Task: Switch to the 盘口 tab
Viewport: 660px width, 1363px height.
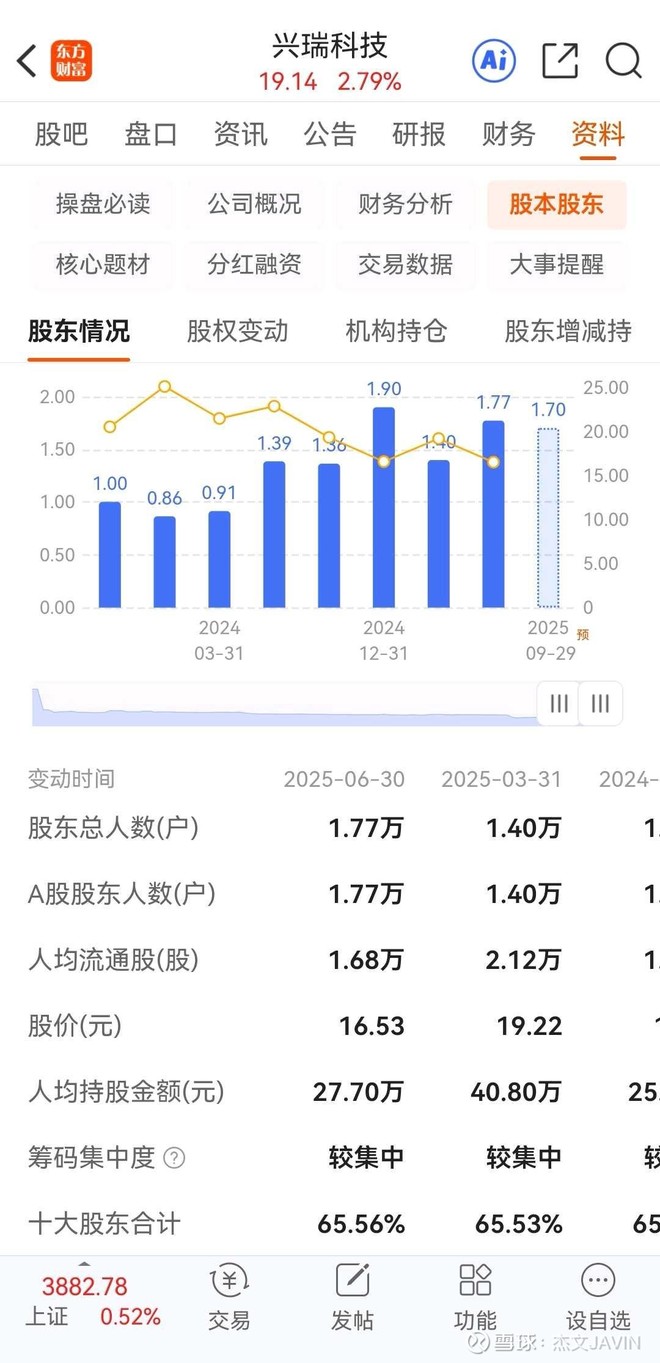Action: 151,134
